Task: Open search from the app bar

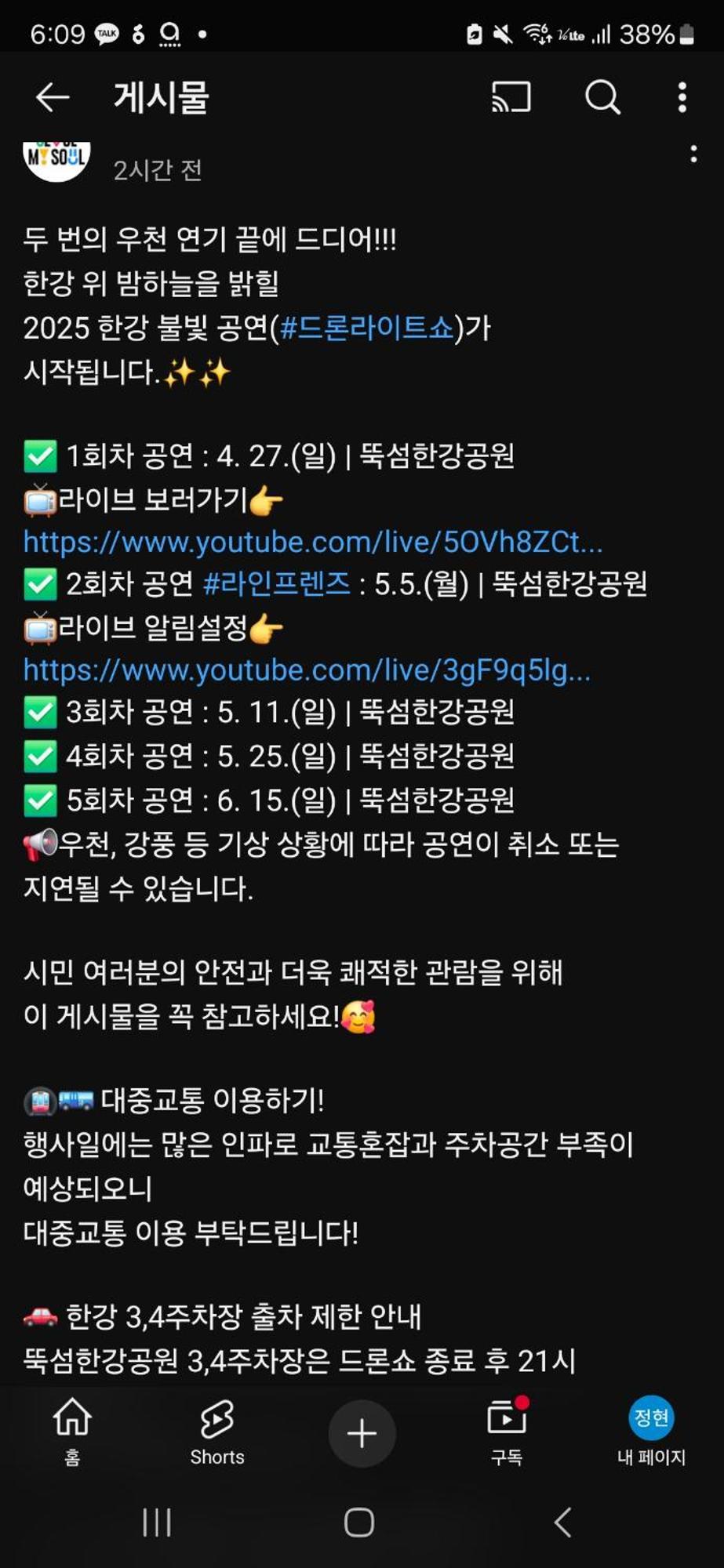Action: [x=602, y=97]
